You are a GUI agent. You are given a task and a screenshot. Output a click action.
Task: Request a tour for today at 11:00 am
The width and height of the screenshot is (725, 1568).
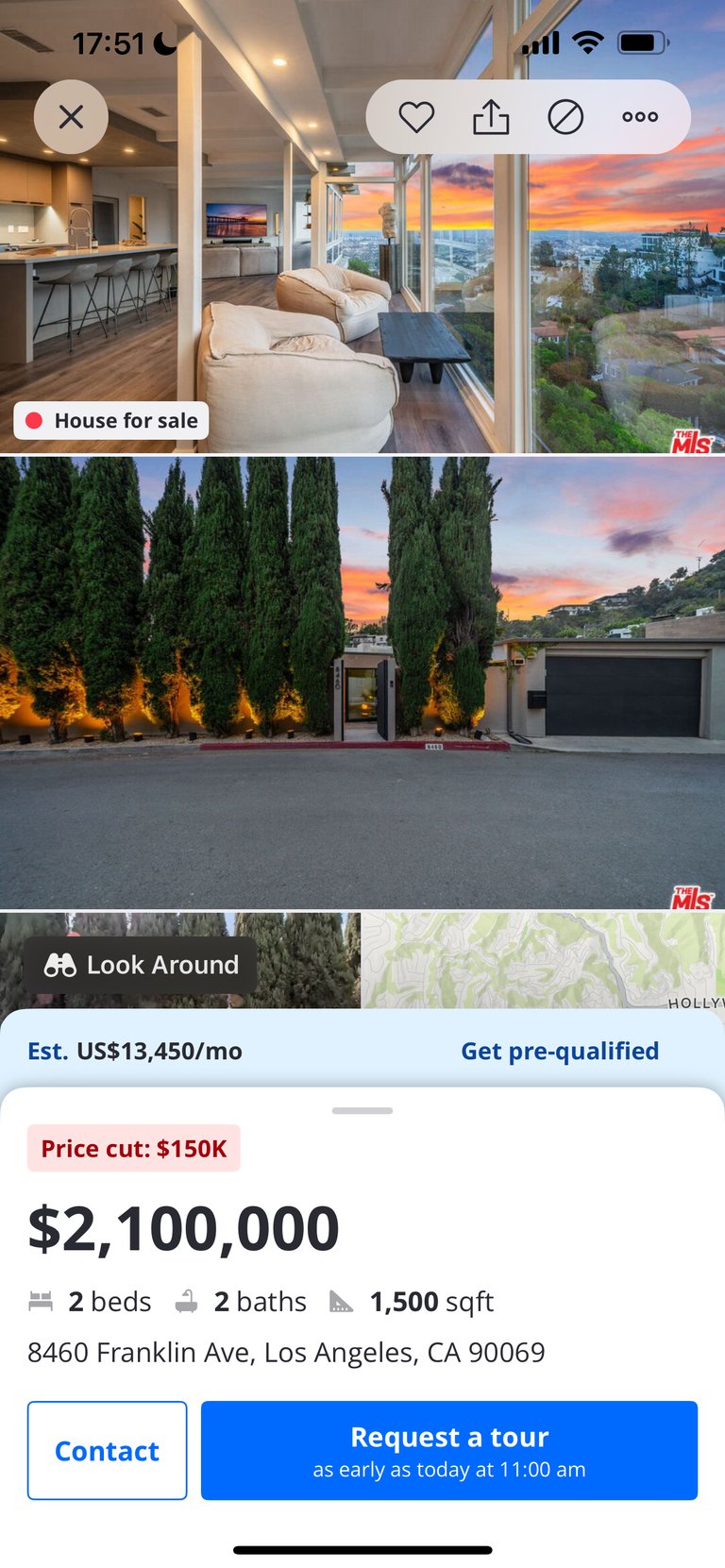pyautogui.click(x=448, y=1450)
